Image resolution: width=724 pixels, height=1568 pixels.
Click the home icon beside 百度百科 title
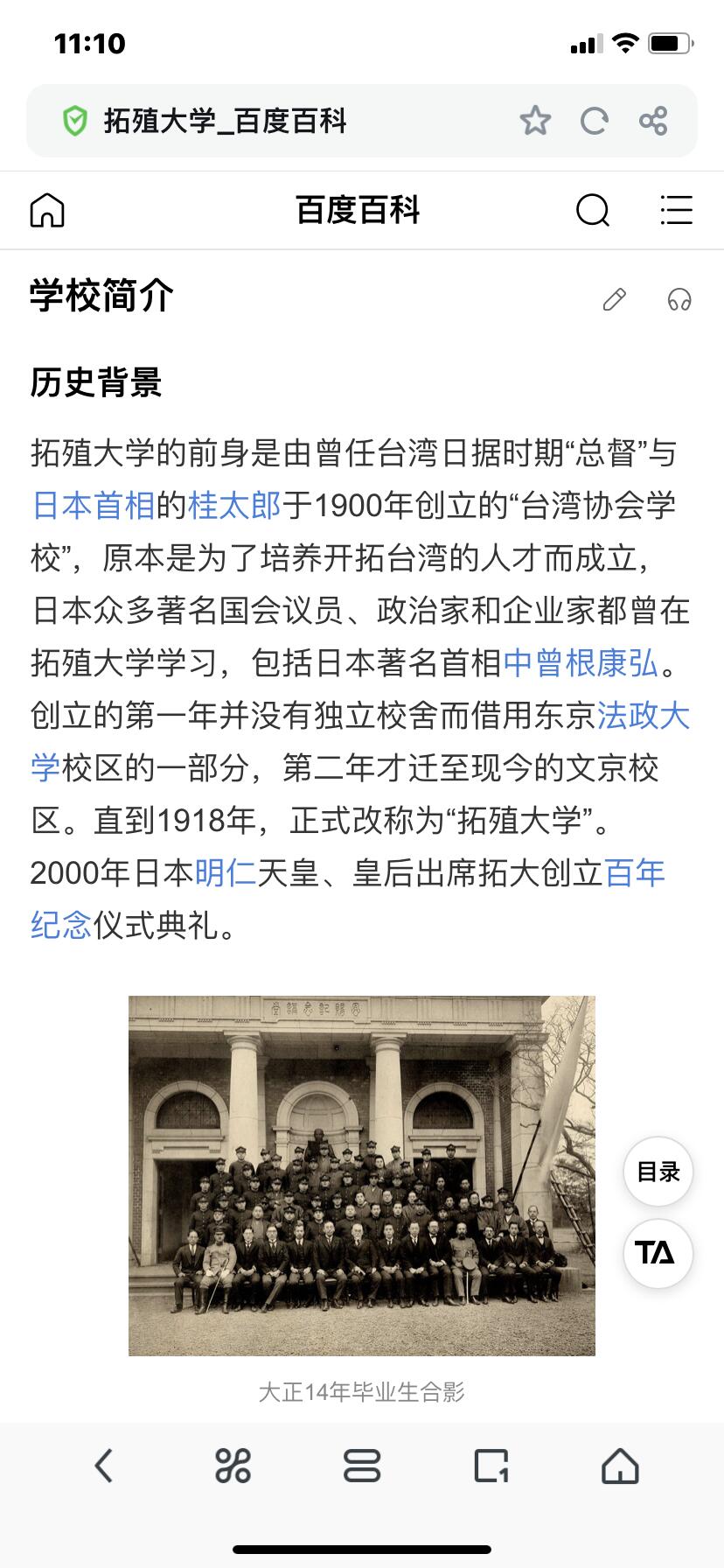[x=48, y=210]
